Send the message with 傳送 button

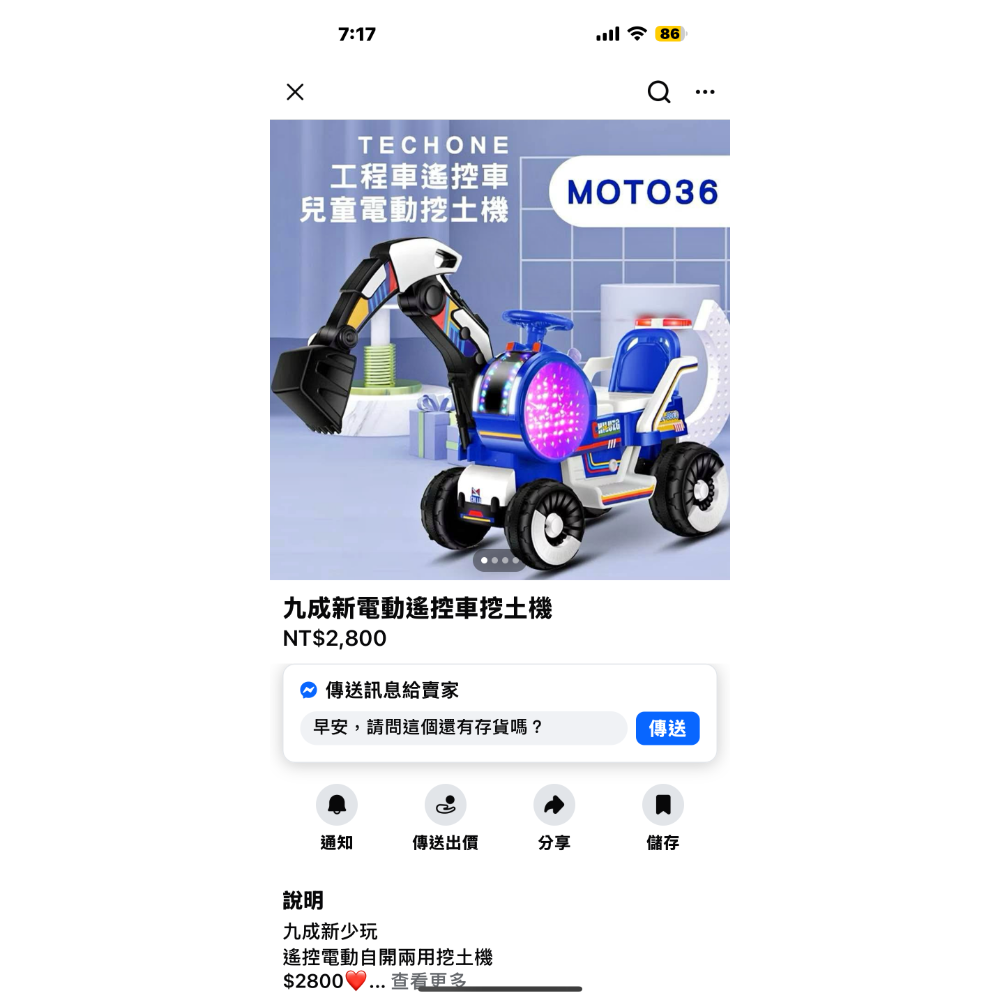(x=667, y=728)
